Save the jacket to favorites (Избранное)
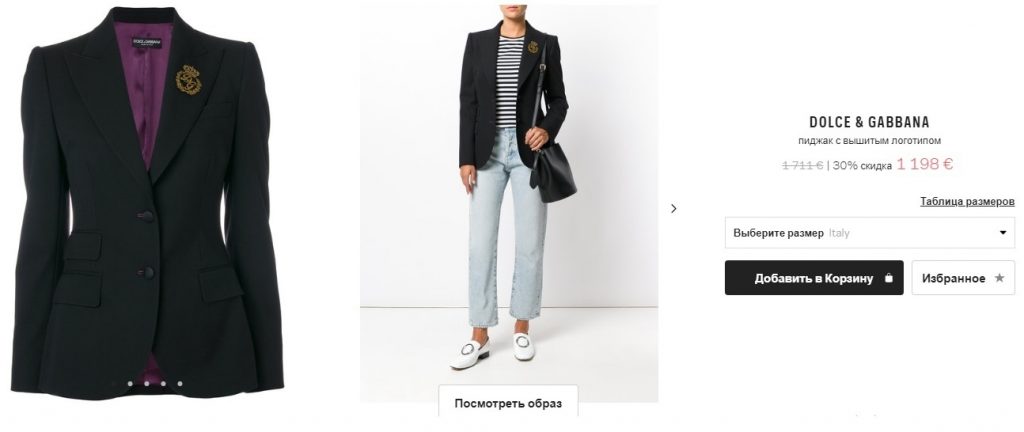Screen dimensions: 1024x432 click(963, 278)
